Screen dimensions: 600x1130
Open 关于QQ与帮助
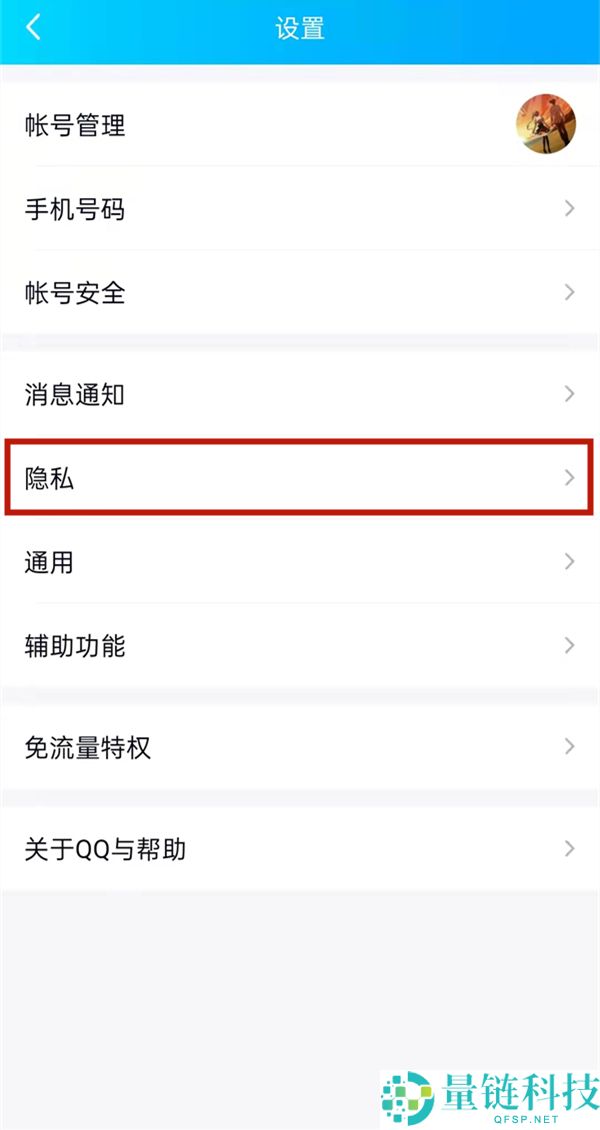pos(300,849)
